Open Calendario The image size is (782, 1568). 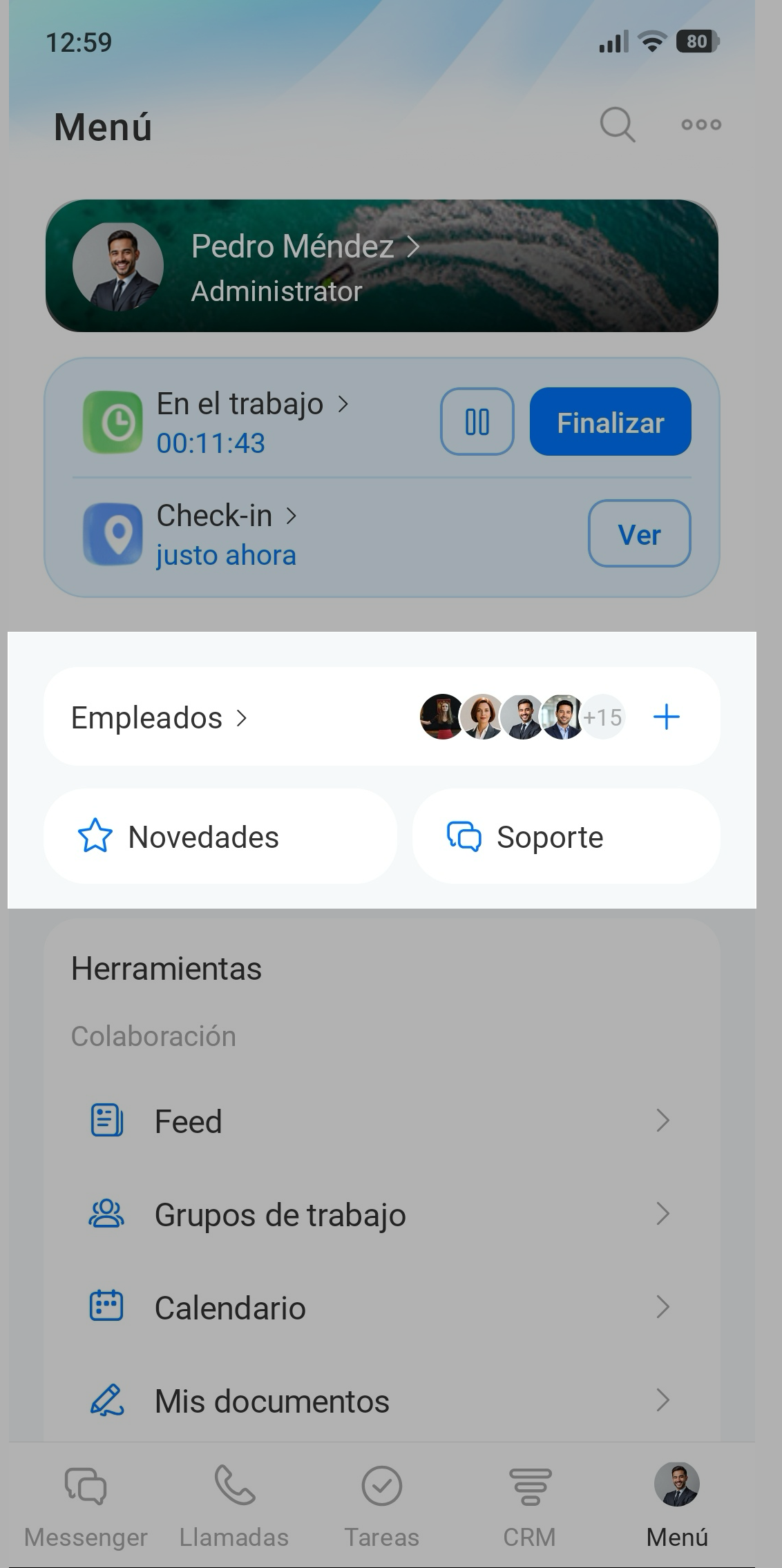(381, 1308)
